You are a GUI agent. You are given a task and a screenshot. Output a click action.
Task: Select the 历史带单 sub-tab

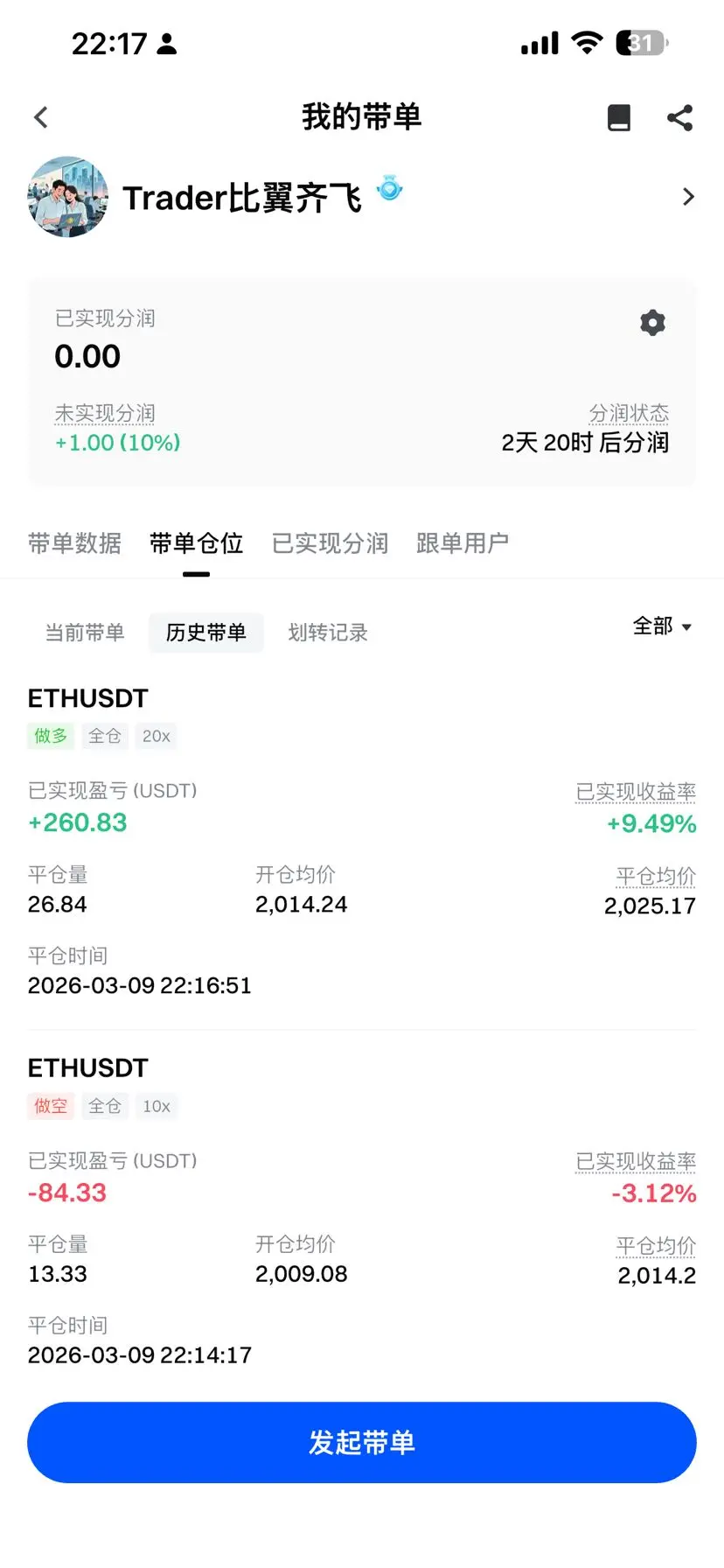click(x=206, y=633)
